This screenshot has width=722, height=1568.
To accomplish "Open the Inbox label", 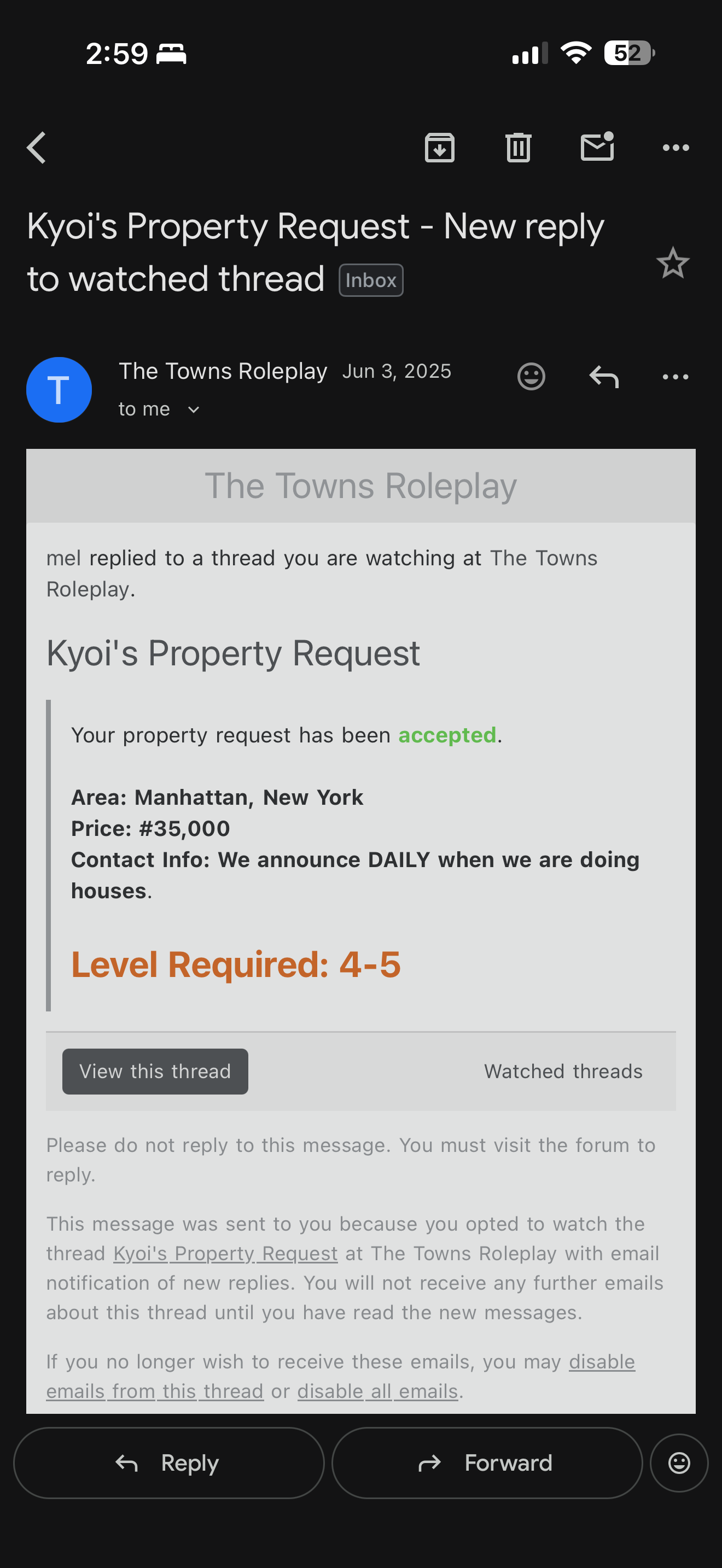I will (x=371, y=280).
